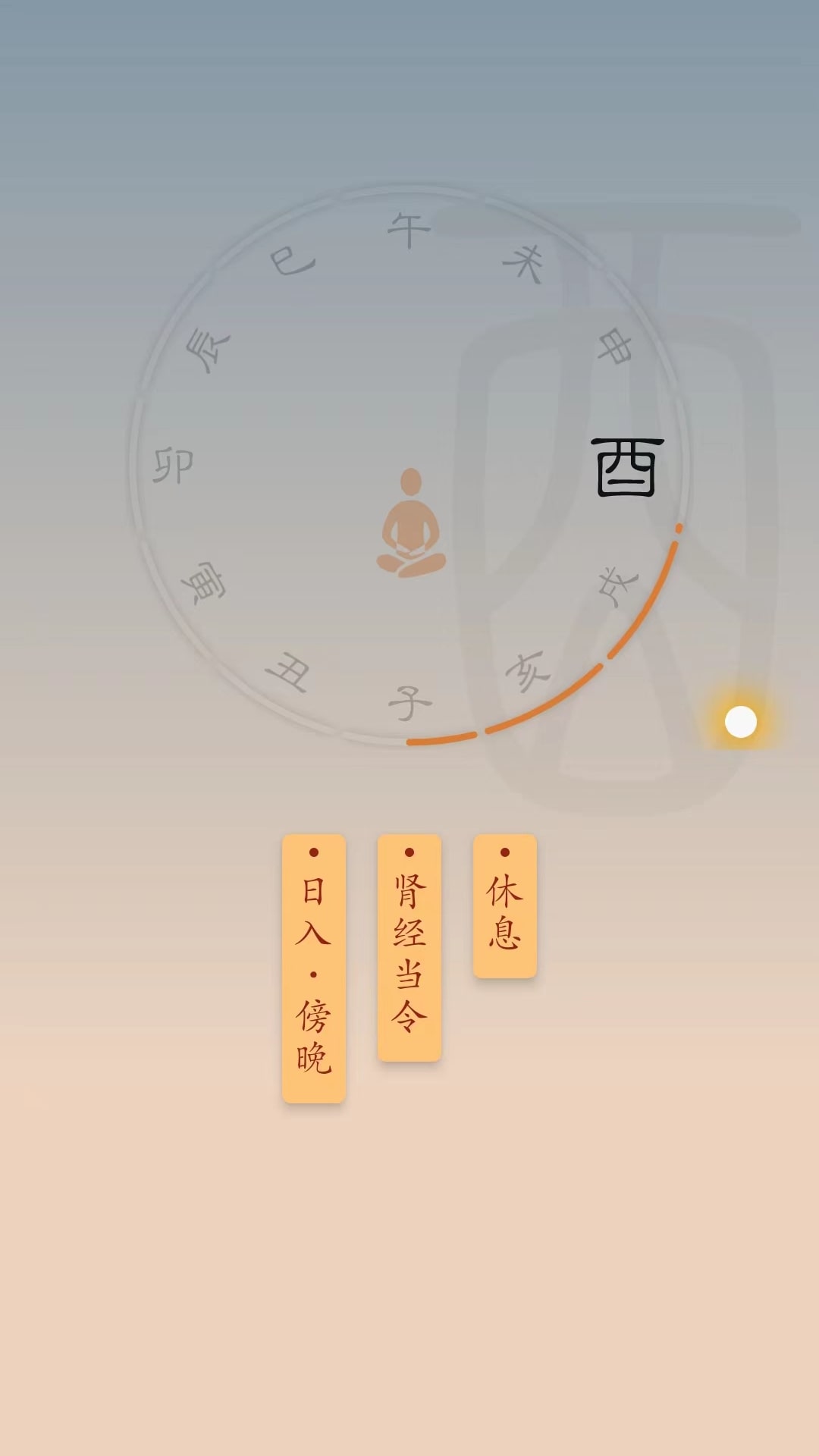Viewport: 819px width, 1456px height.
Task: Select the 丑 hour on the dial
Action: pos(287,671)
